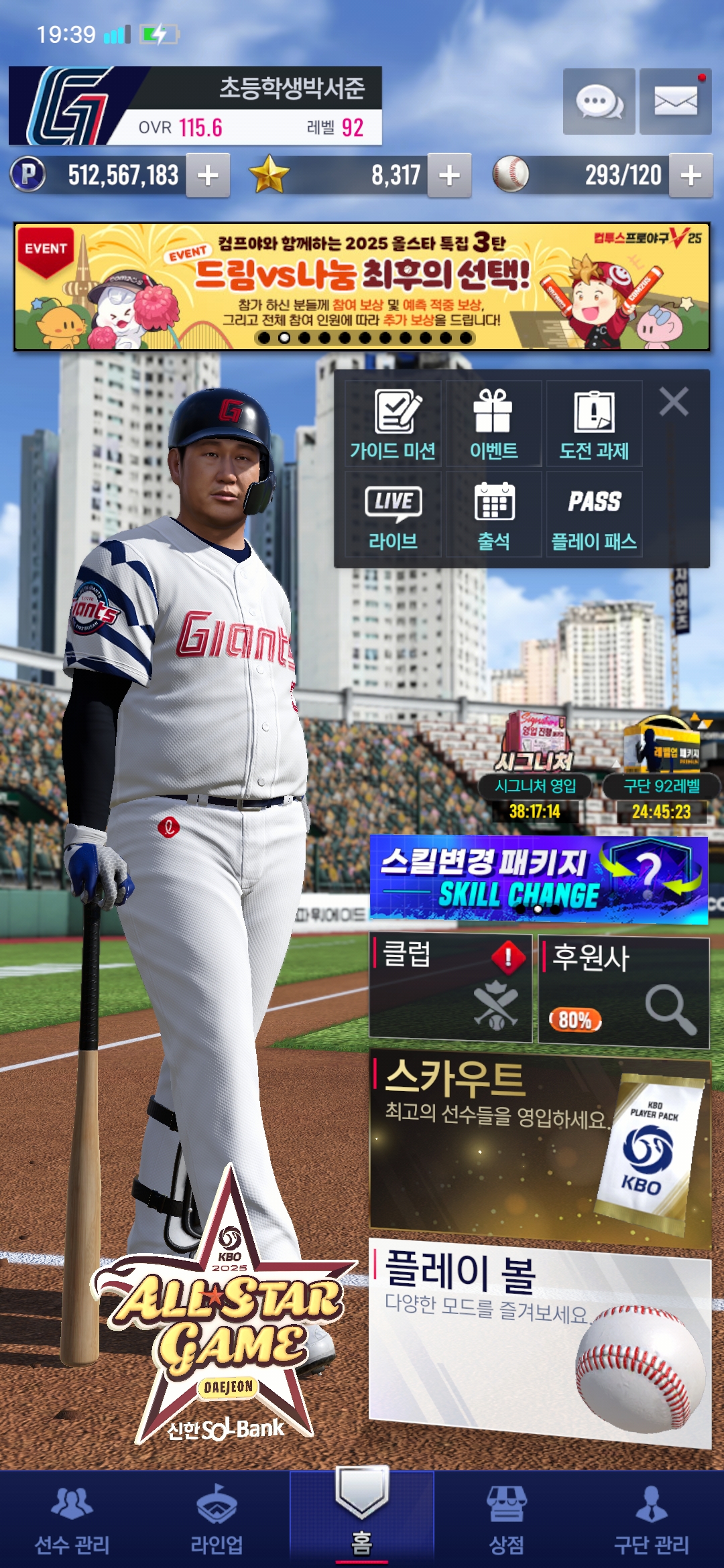Screen dimensions: 724x1568
Task: Open the chat bubble icon
Action: tap(599, 102)
